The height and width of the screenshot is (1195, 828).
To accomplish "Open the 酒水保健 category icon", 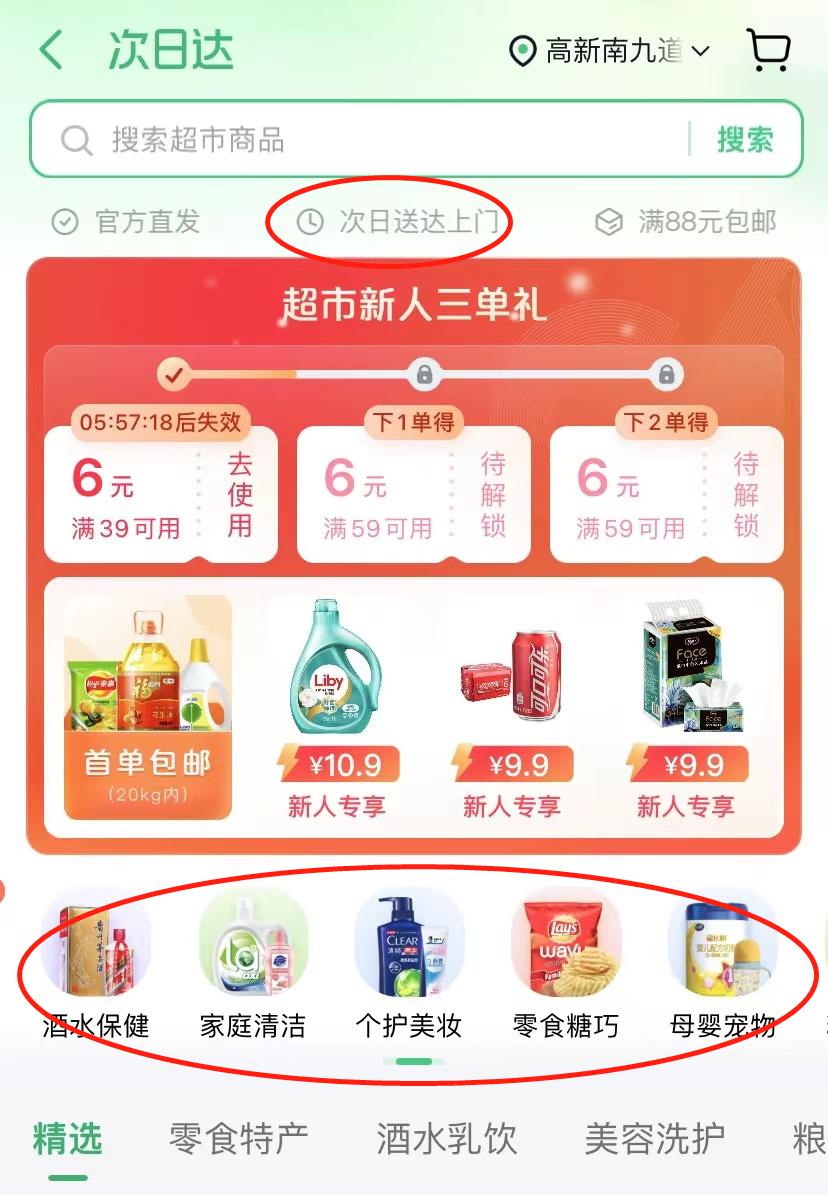I will click(93, 941).
